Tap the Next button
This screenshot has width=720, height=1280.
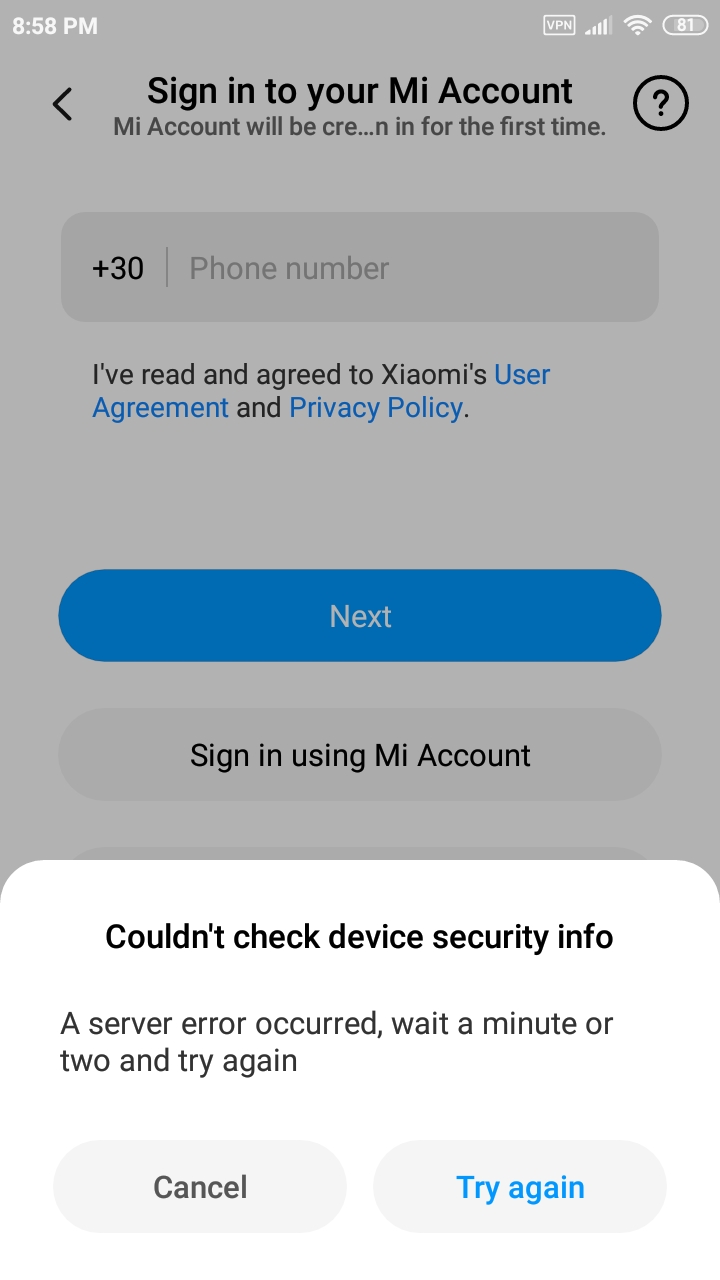pos(360,616)
